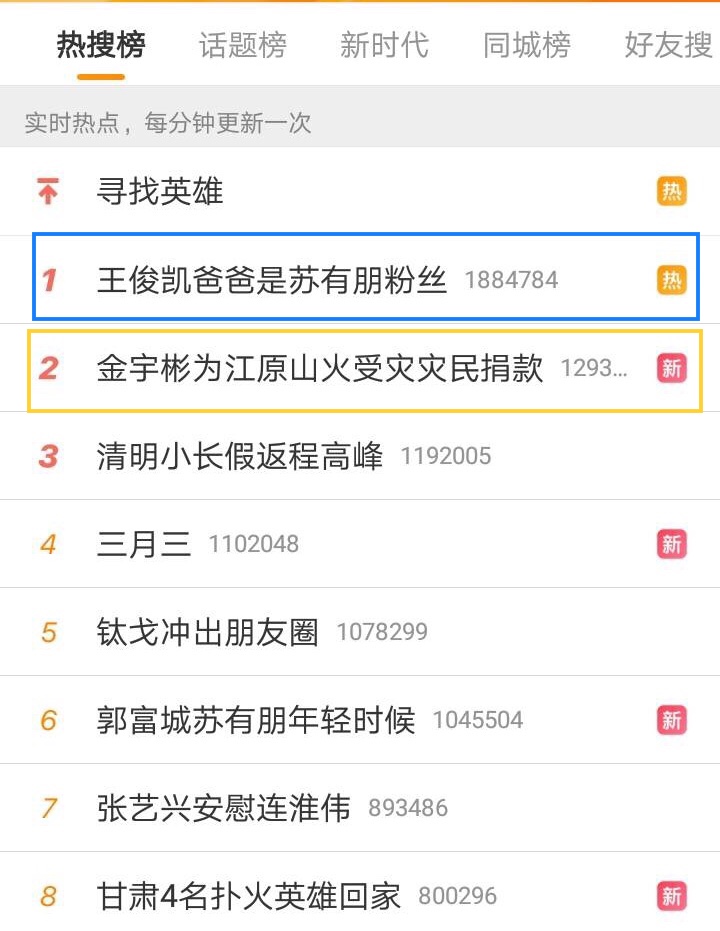Switch to the 话题榜 tab
The height and width of the screenshot is (931, 720).
[243, 45]
